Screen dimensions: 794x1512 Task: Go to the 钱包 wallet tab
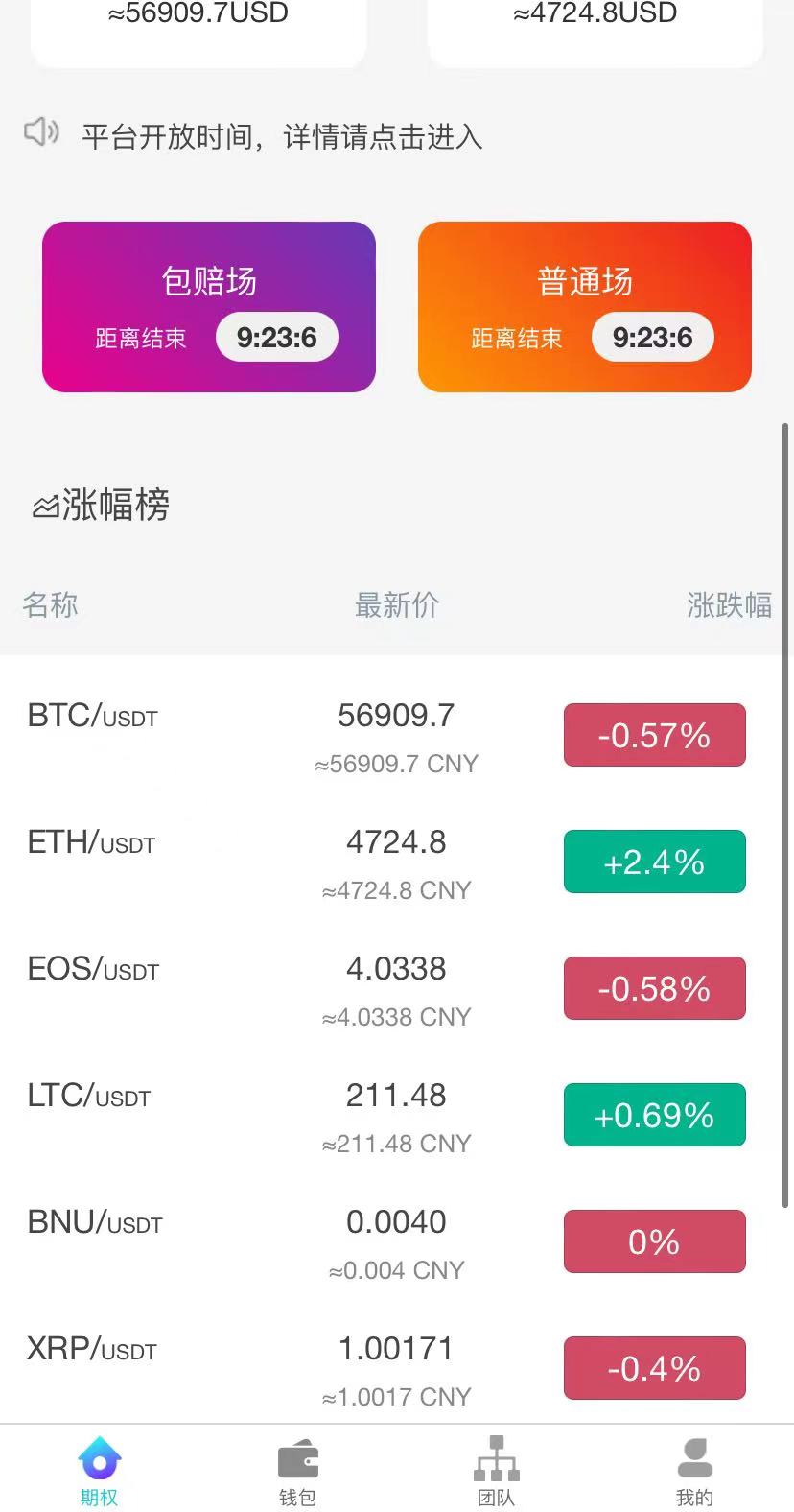[297, 1471]
